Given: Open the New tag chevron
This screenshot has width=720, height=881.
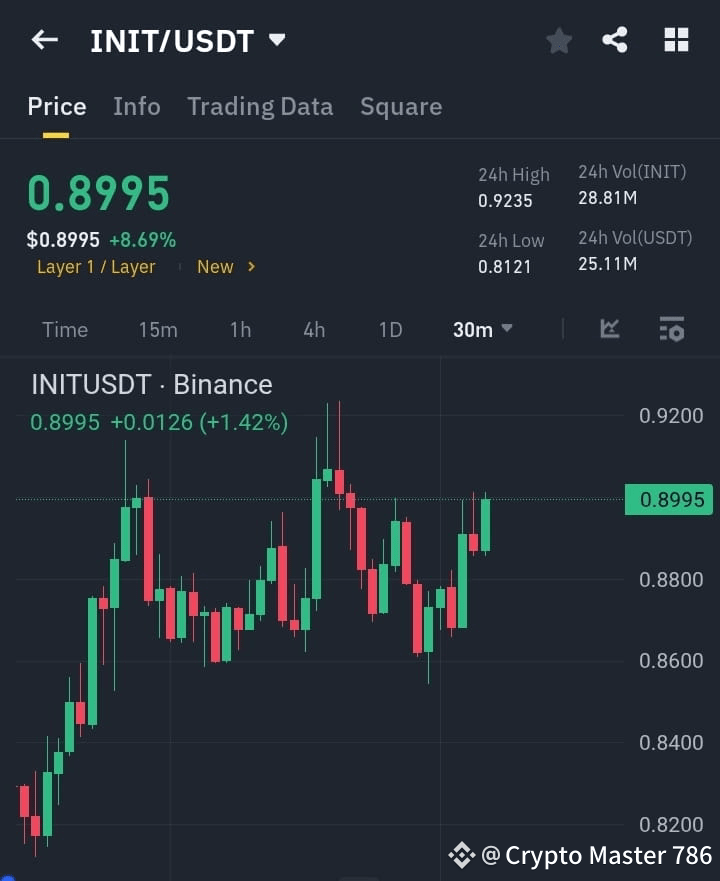Looking at the screenshot, I should tap(253, 267).
